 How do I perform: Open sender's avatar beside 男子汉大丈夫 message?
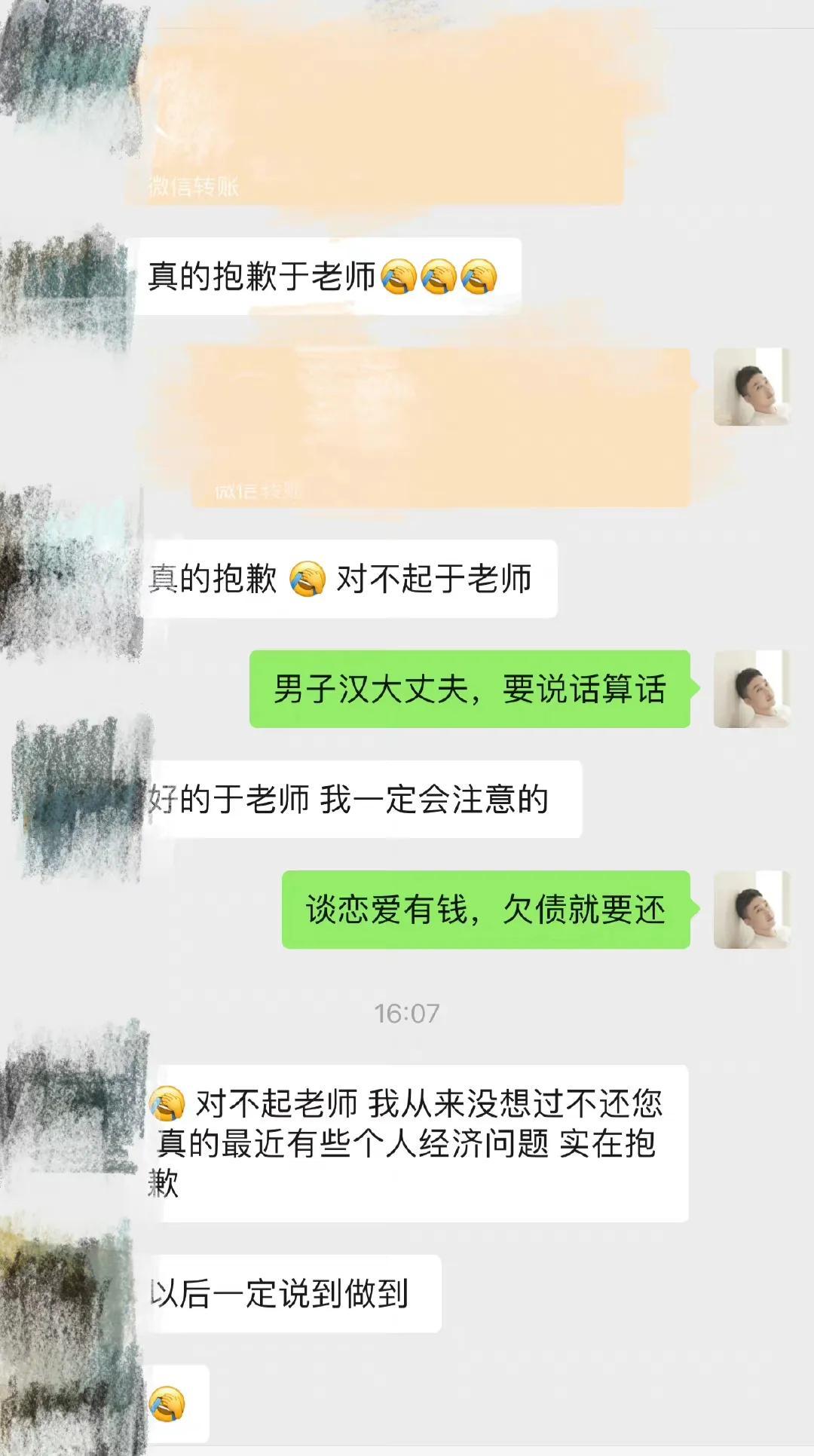click(x=751, y=689)
